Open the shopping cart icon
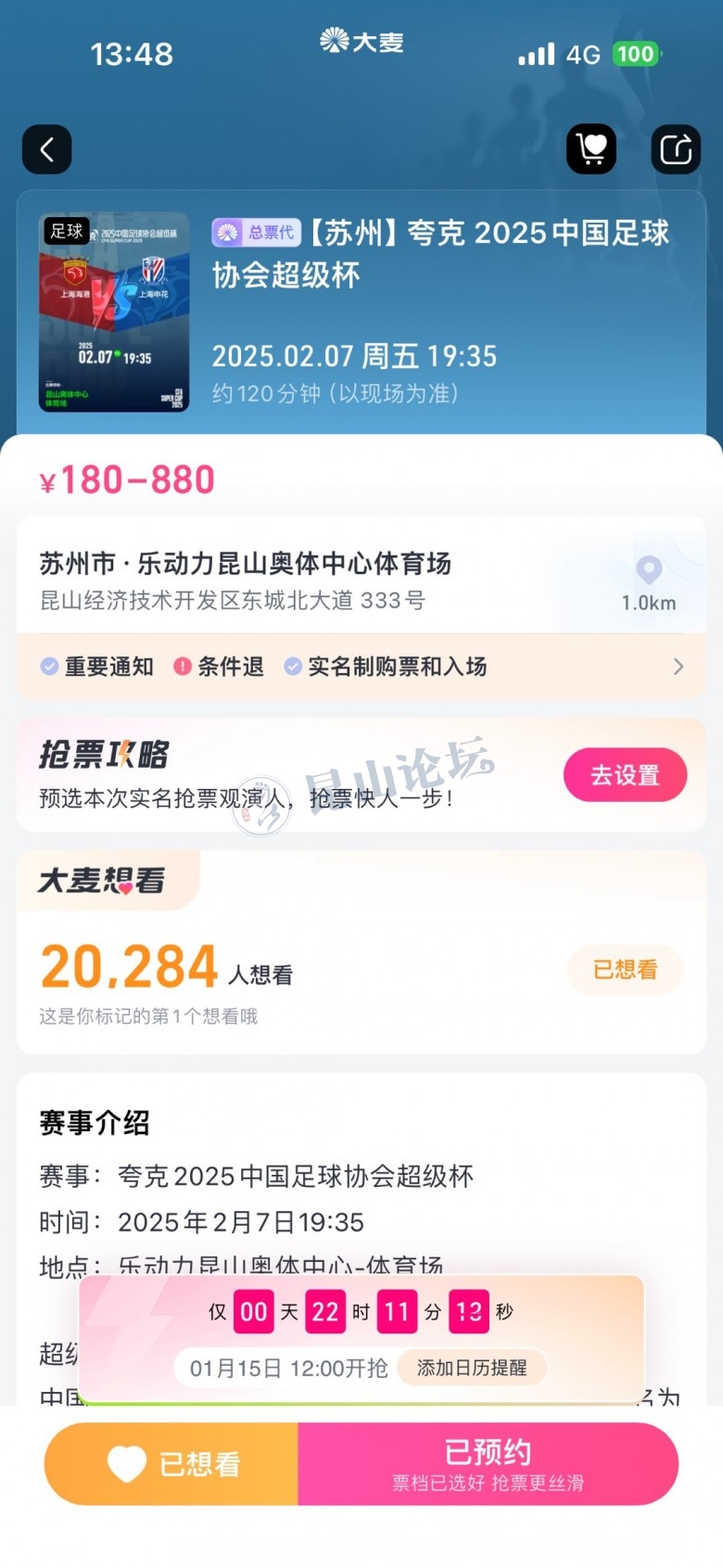Viewport: 723px width, 1568px height. (x=591, y=149)
